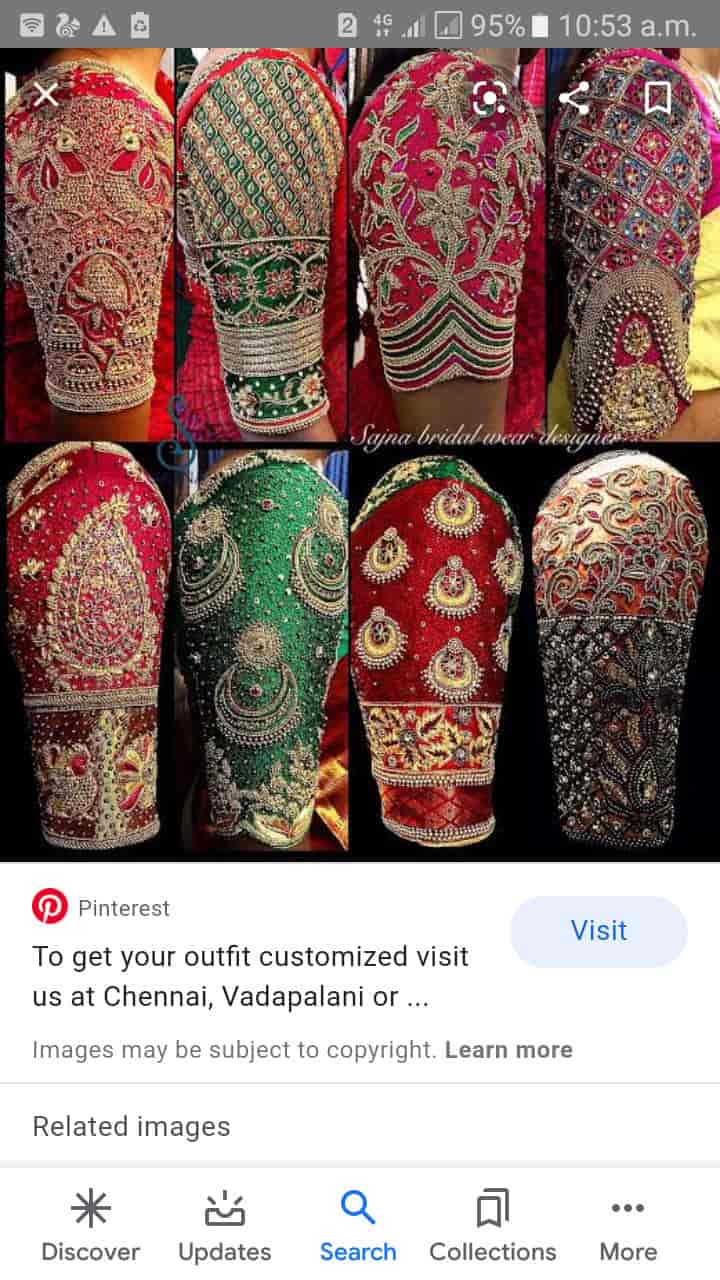
Task: Open the More menu tab
Action: pyautogui.click(x=627, y=1226)
